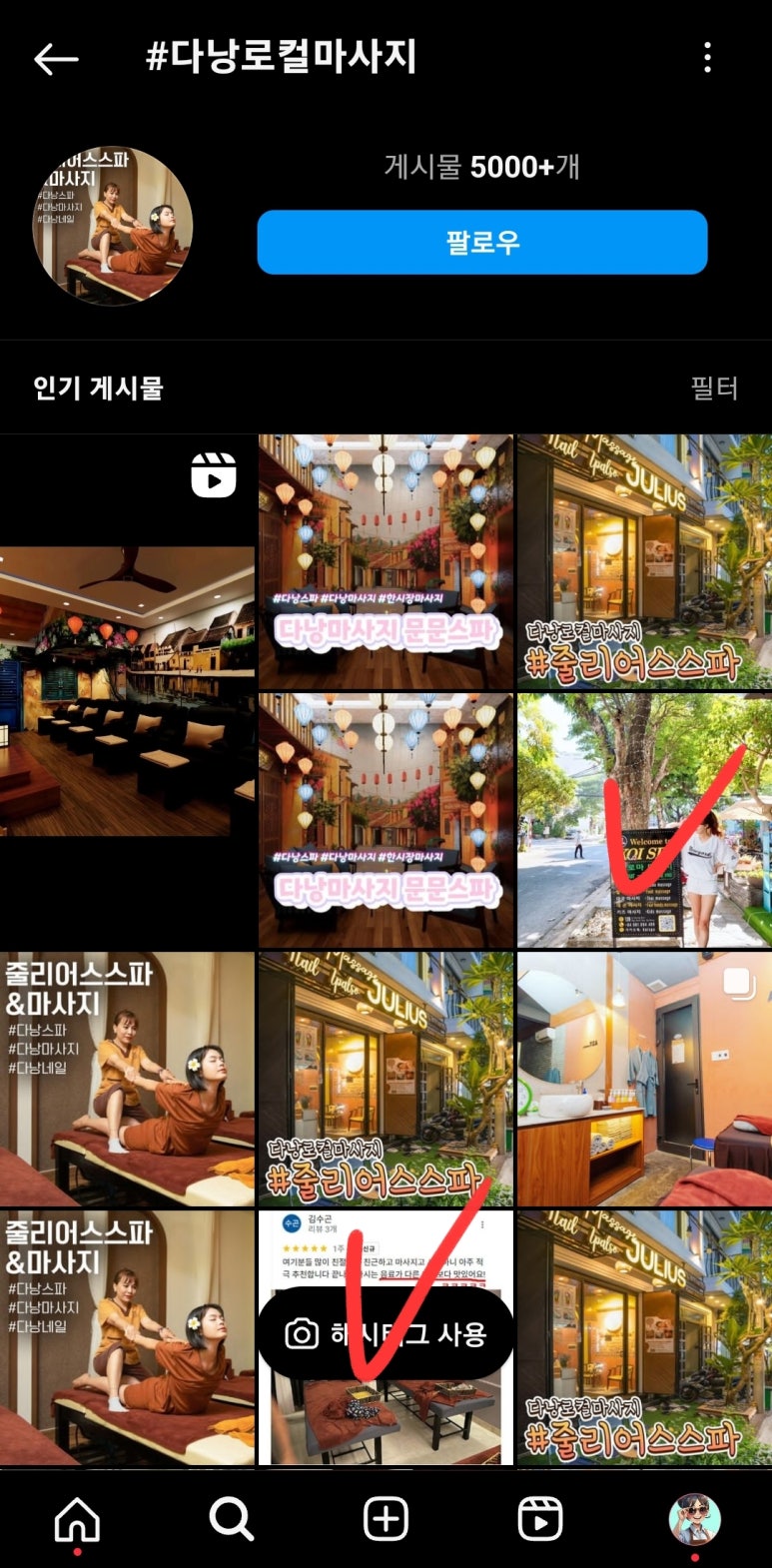772x1568 pixels.
Task: Open the 필터 option
Action: pyautogui.click(x=714, y=389)
